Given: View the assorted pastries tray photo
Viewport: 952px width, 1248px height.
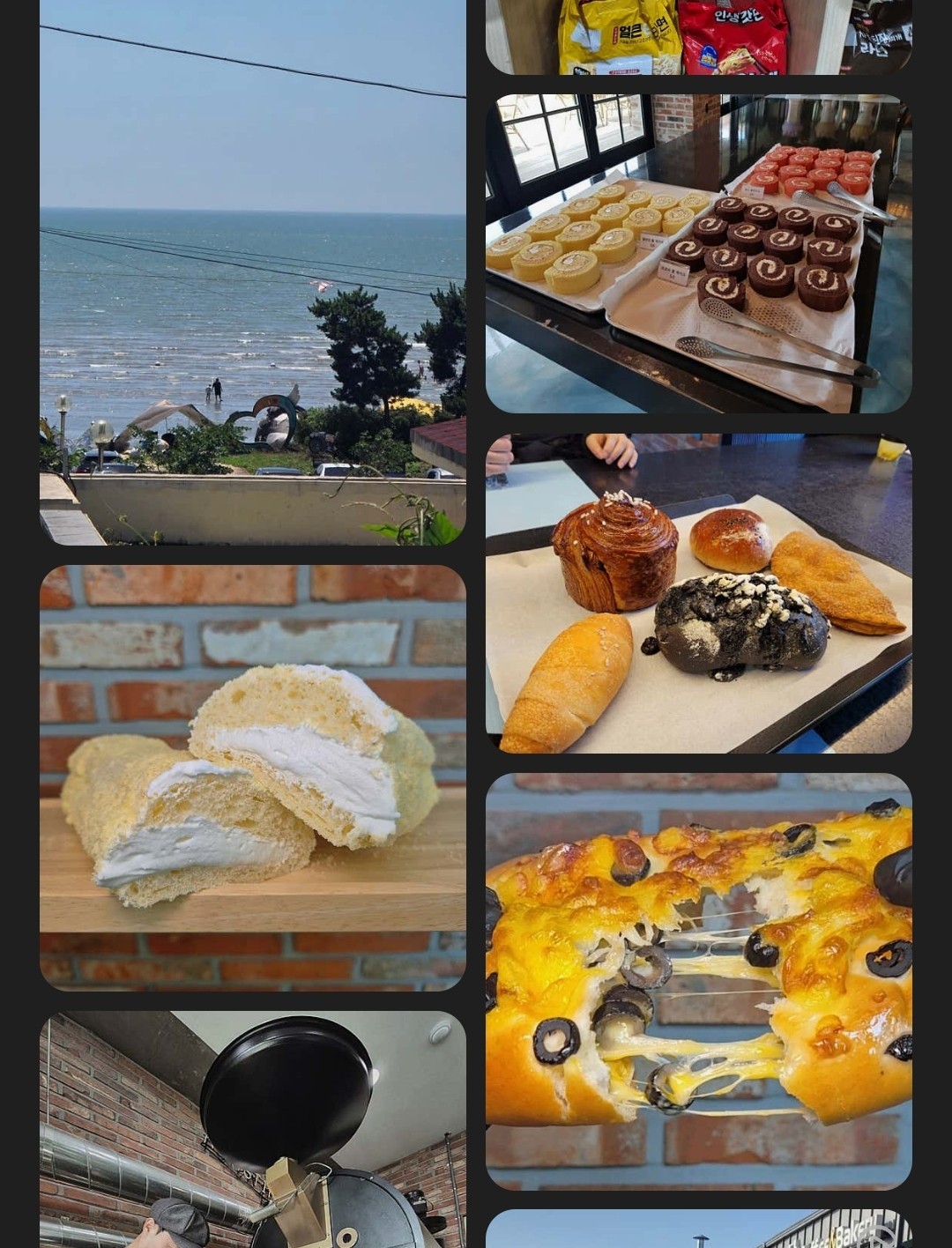Looking at the screenshot, I should [x=698, y=592].
